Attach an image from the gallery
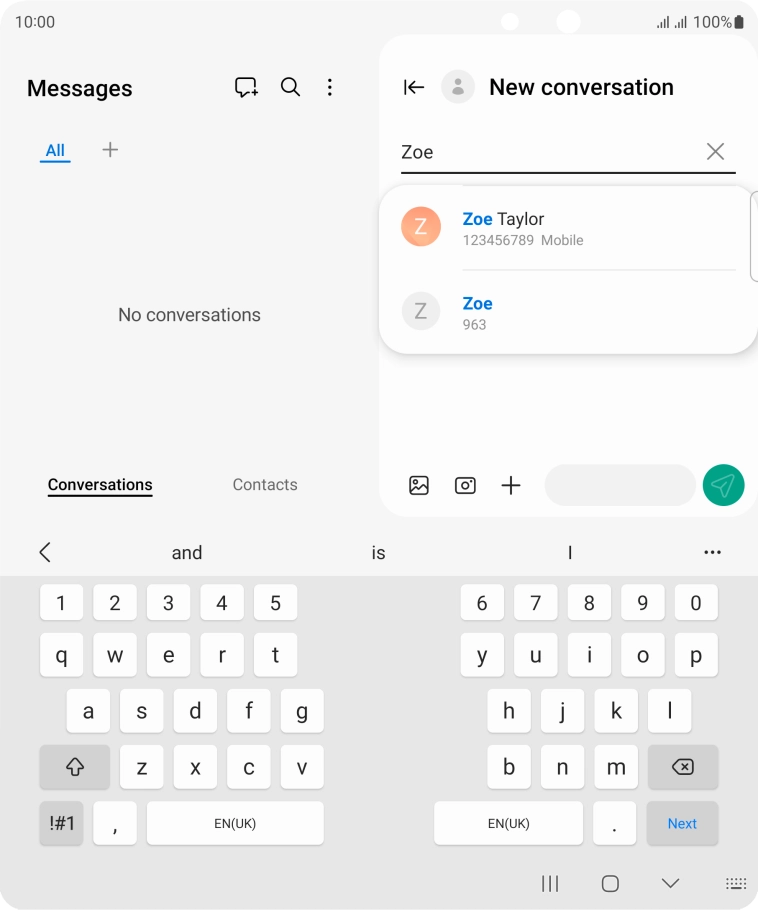Viewport: 758px width, 910px height. pyautogui.click(x=419, y=486)
